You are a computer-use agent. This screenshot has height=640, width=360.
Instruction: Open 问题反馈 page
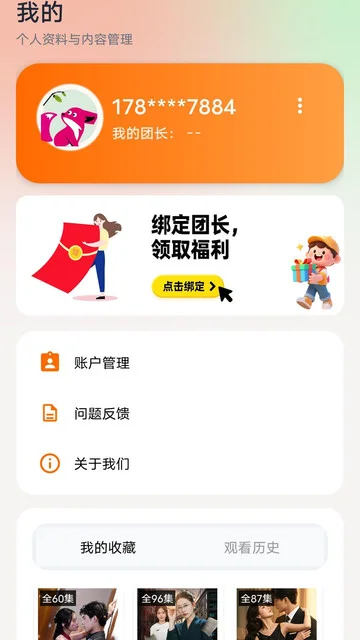coord(180,413)
